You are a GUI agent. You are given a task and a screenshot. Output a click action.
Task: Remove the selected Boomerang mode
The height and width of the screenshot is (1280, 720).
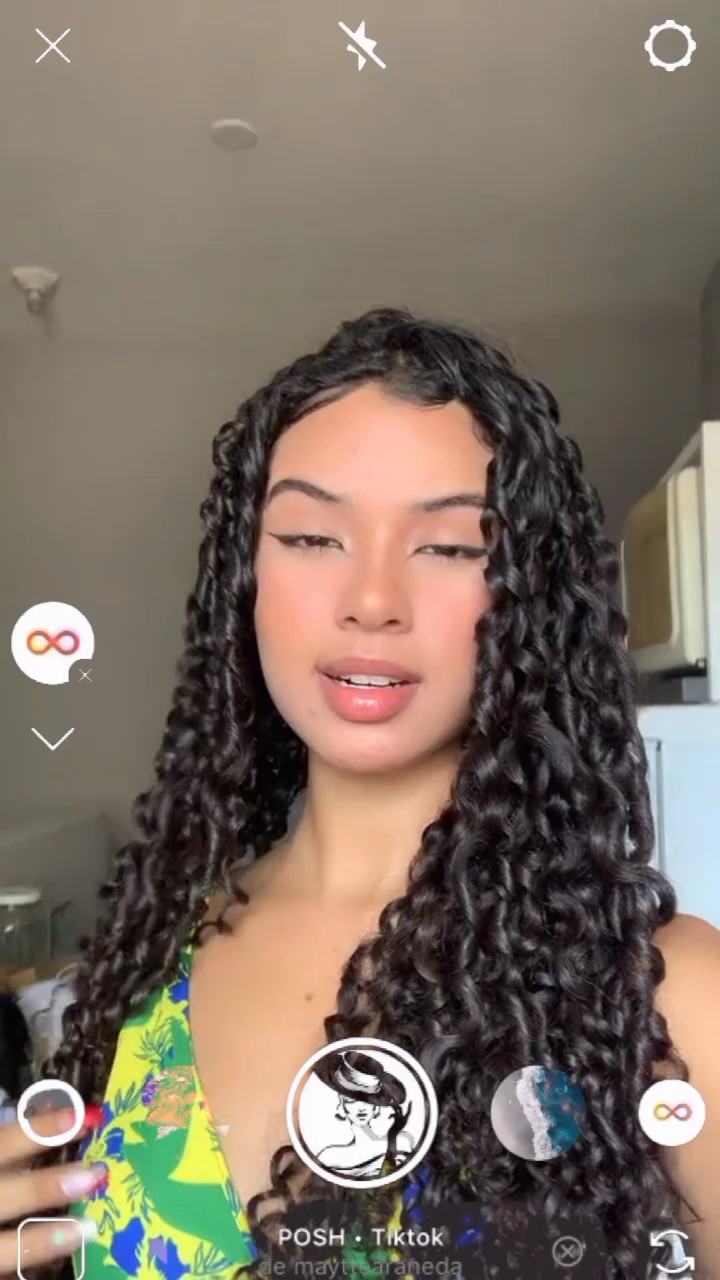[86, 675]
